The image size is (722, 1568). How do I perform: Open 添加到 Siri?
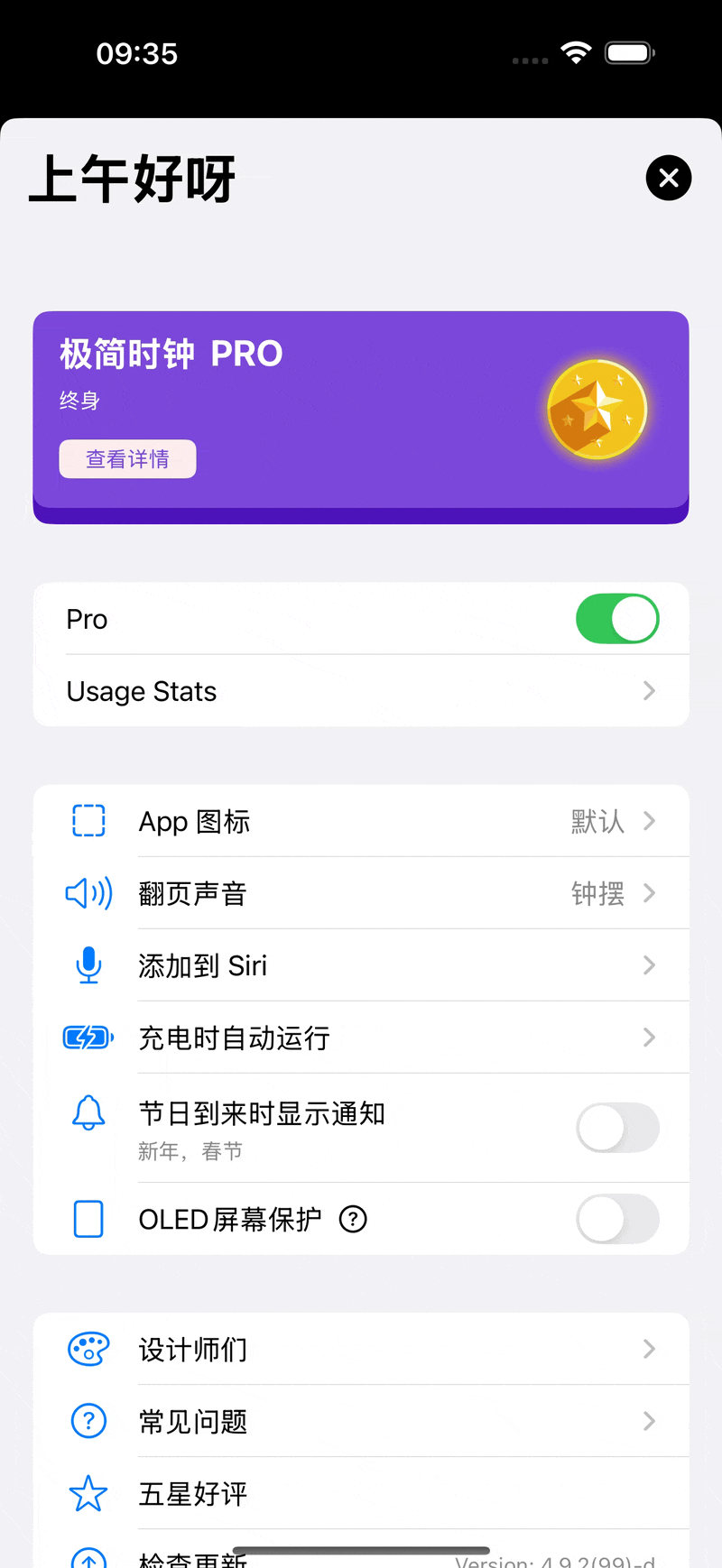(x=361, y=965)
